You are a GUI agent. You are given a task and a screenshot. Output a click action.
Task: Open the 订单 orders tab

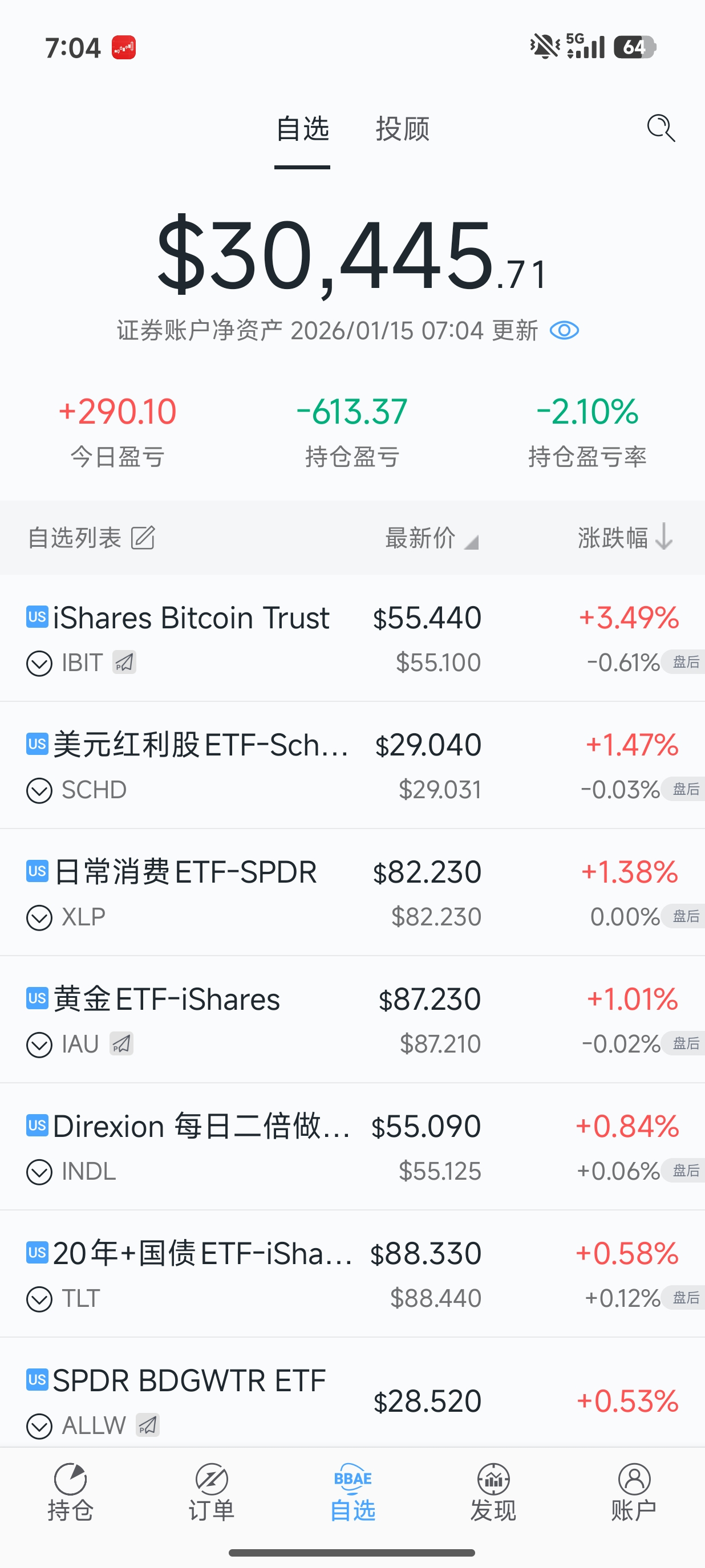(x=211, y=1492)
